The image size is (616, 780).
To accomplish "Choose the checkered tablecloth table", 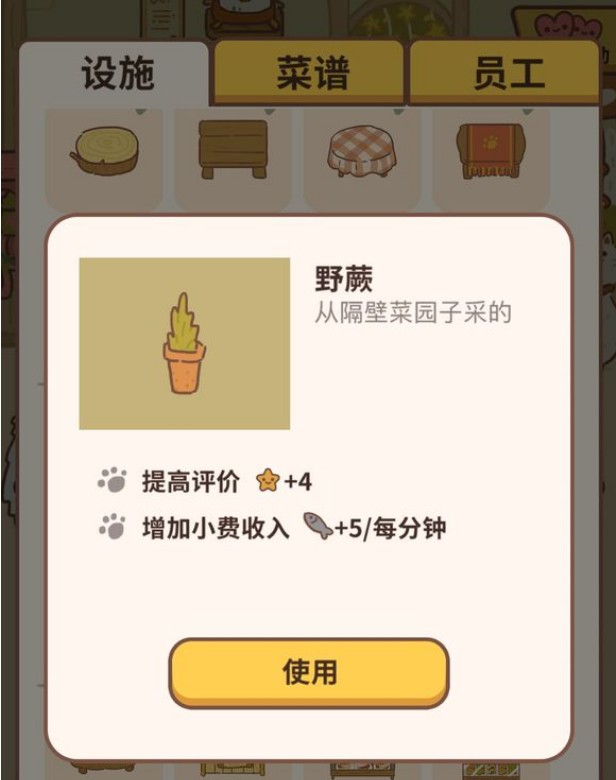I will click(x=362, y=152).
